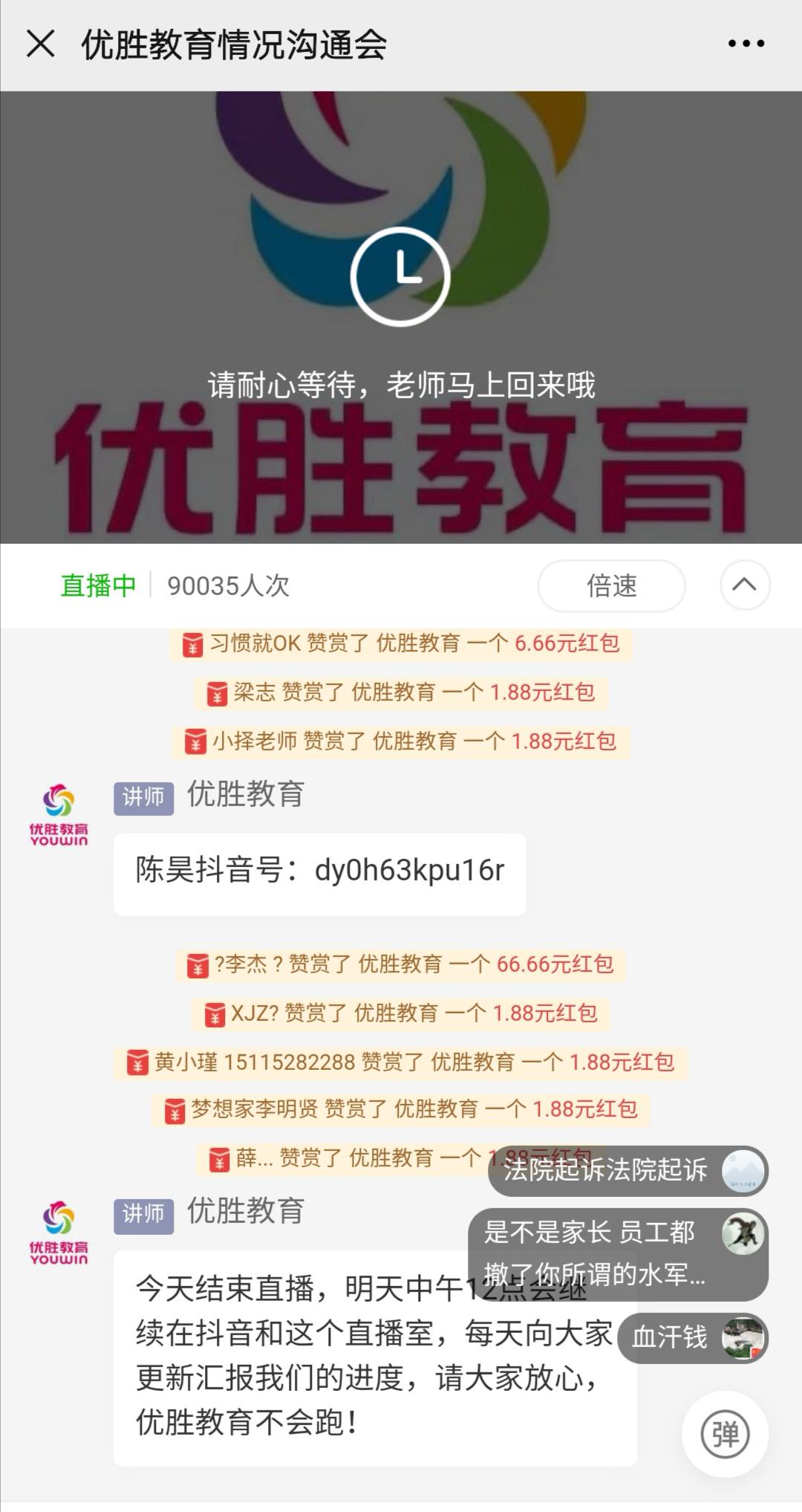
Task: Click the 优胜教育情况沟通会 title
Action: click(235, 45)
